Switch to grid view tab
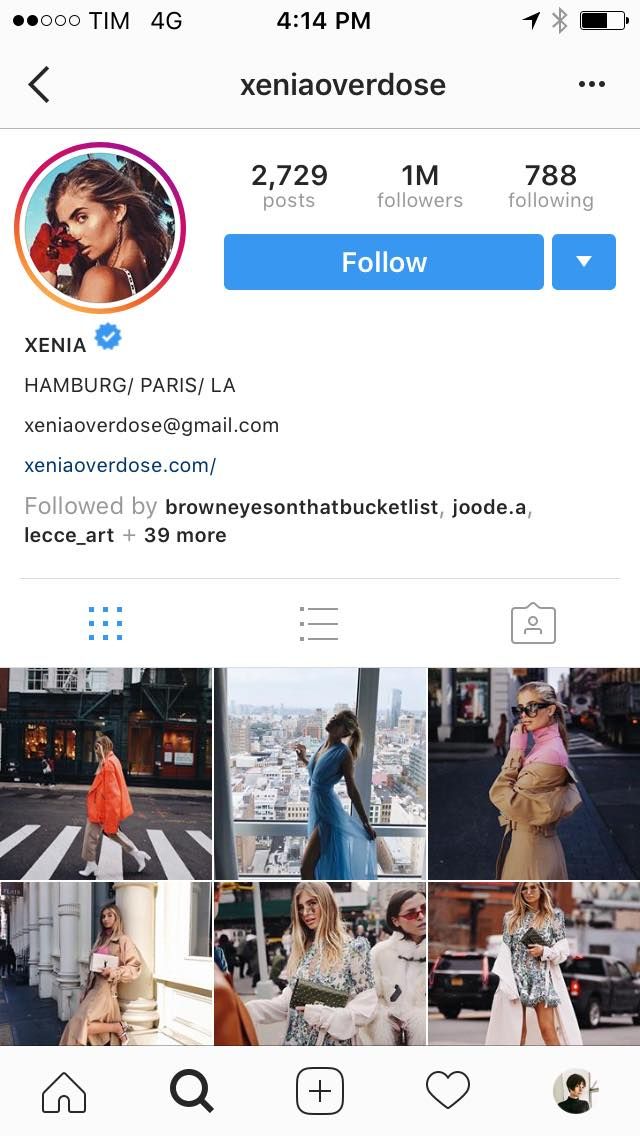 [x=105, y=624]
